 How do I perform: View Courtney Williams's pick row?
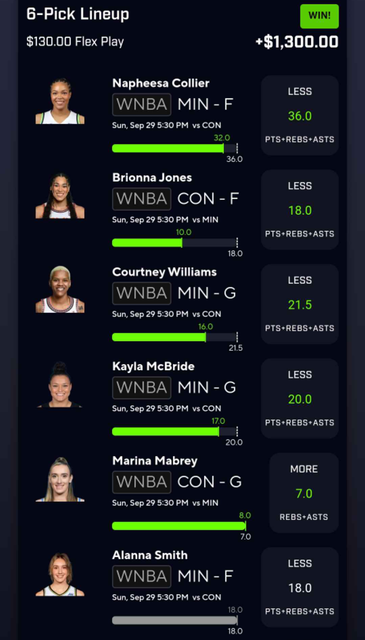pos(182,308)
